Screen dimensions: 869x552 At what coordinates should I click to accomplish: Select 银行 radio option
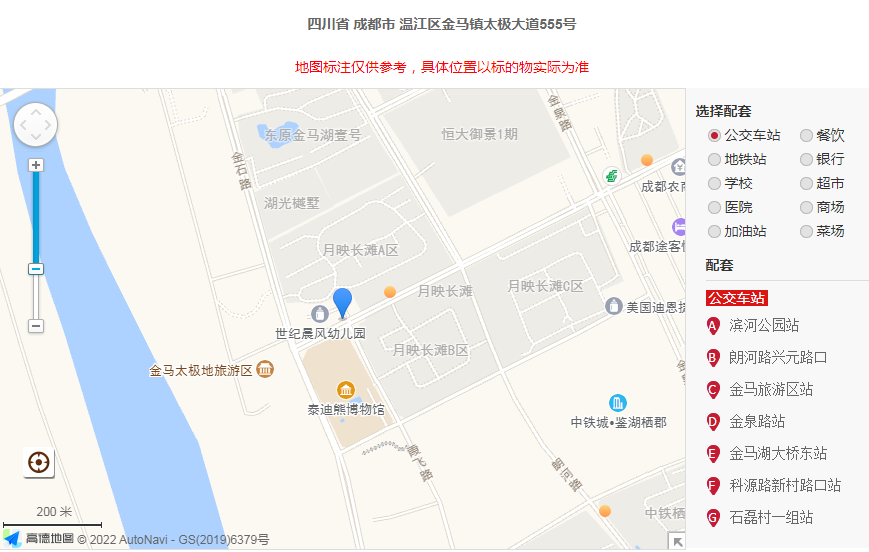pos(806,159)
